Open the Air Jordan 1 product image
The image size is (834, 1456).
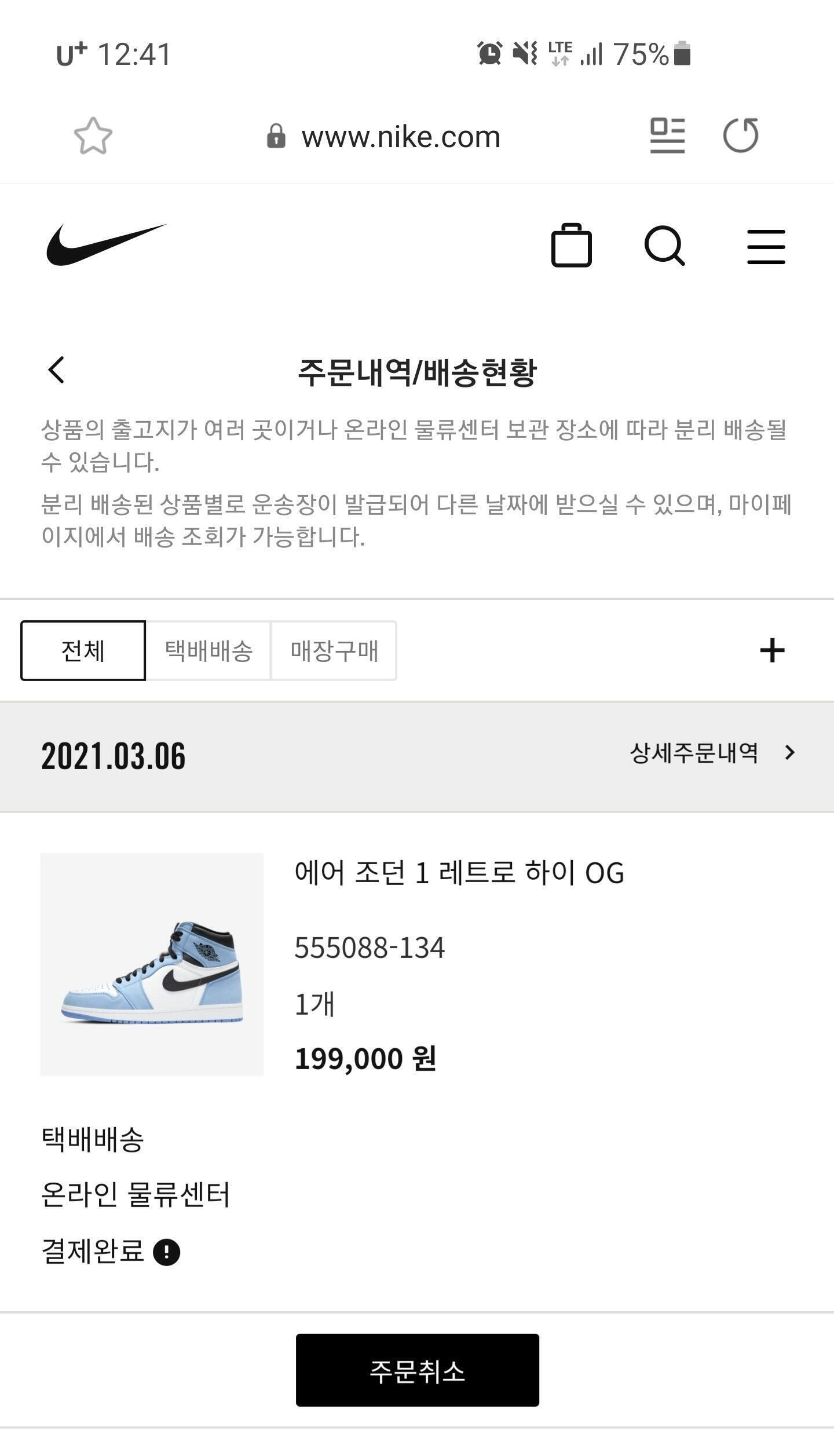(x=152, y=964)
